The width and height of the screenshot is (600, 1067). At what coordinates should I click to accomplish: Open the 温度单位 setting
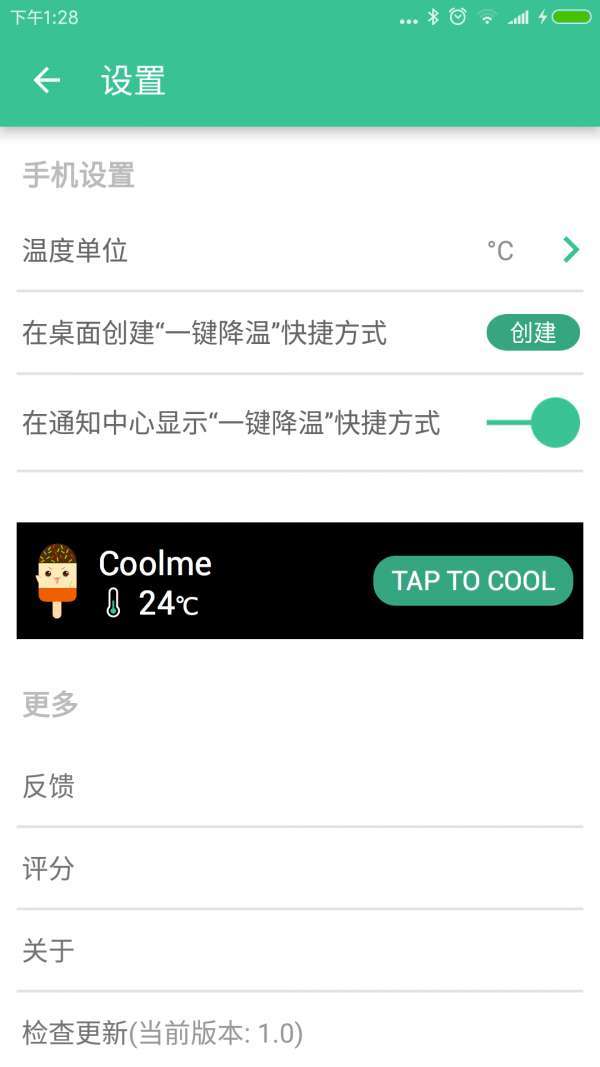tap(300, 250)
